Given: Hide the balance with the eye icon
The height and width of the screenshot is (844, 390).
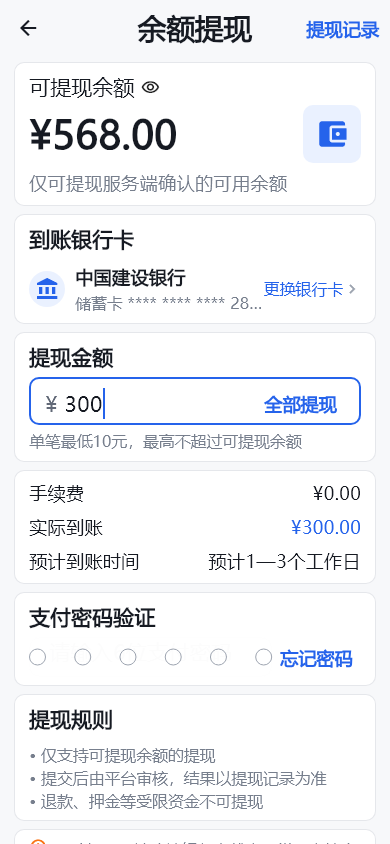Looking at the screenshot, I should tap(151, 87).
